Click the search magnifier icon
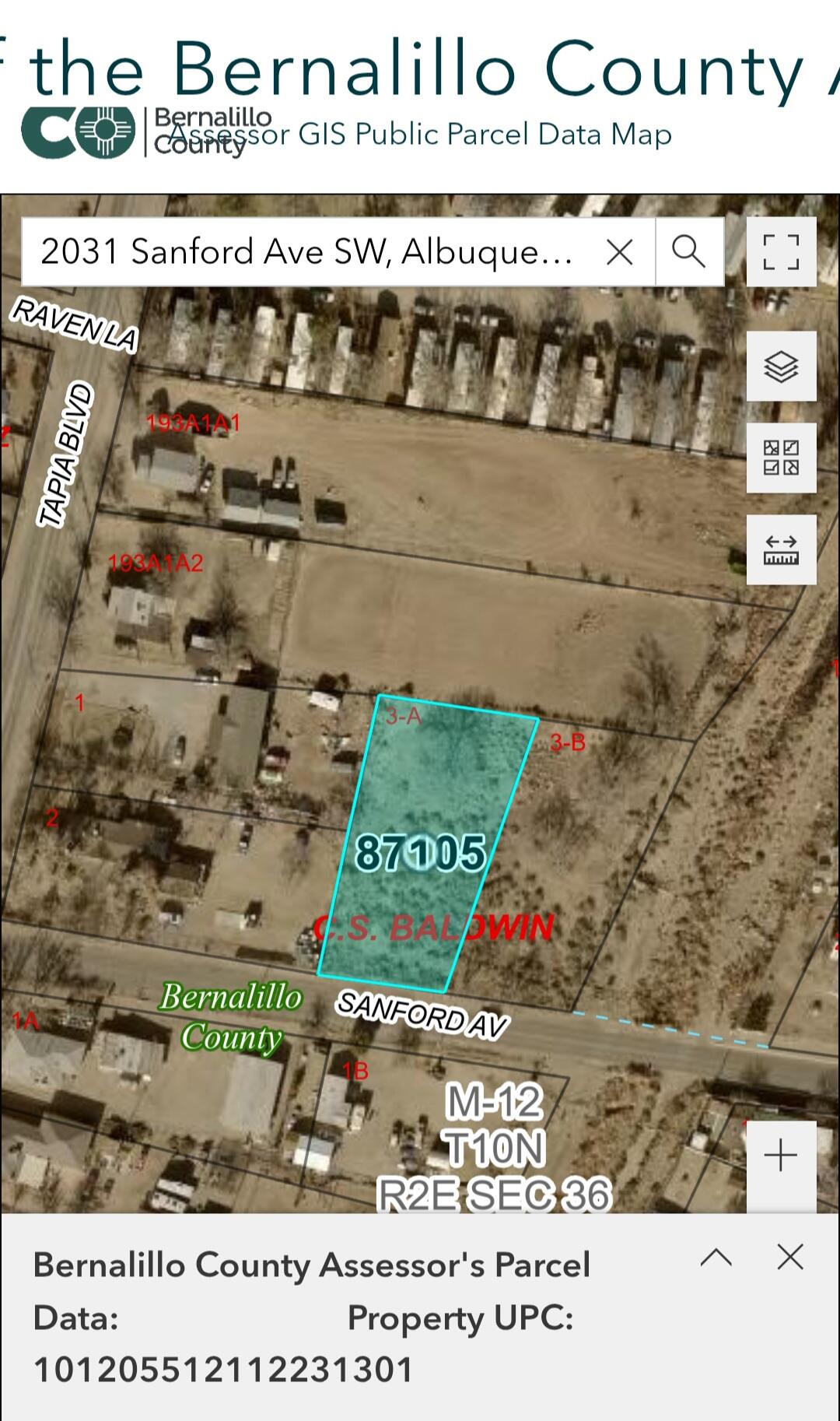 click(x=688, y=251)
